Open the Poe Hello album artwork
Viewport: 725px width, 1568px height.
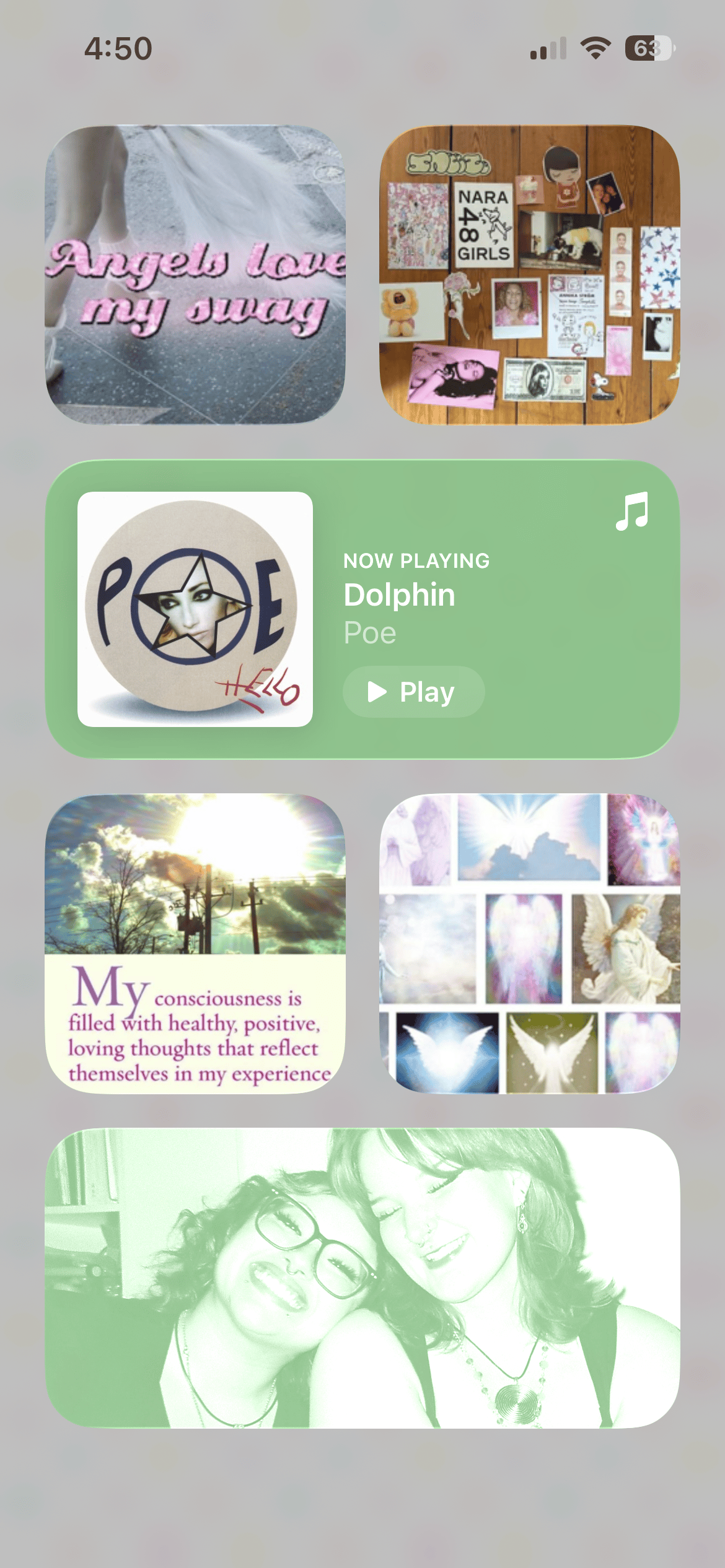click(195, 609)
